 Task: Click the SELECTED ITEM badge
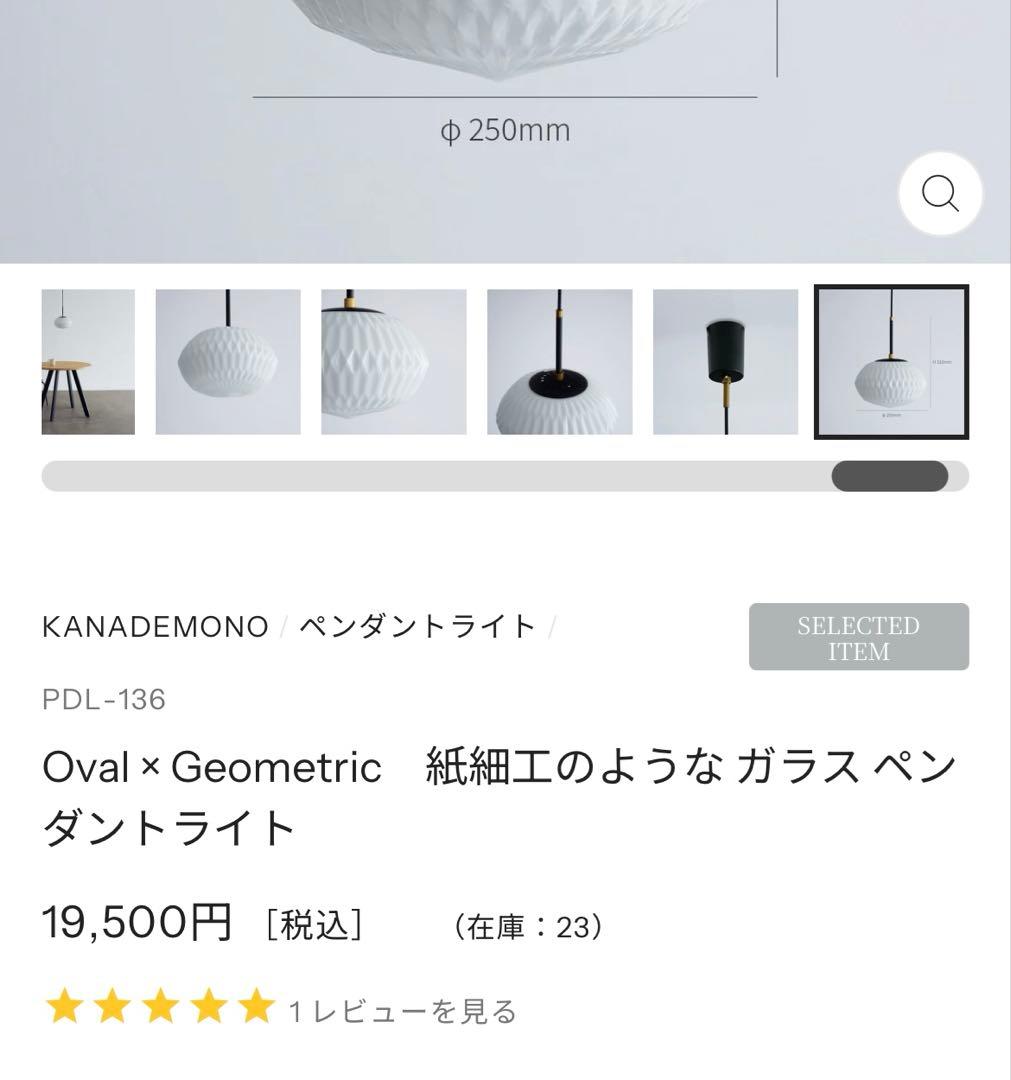coord(858,637)
